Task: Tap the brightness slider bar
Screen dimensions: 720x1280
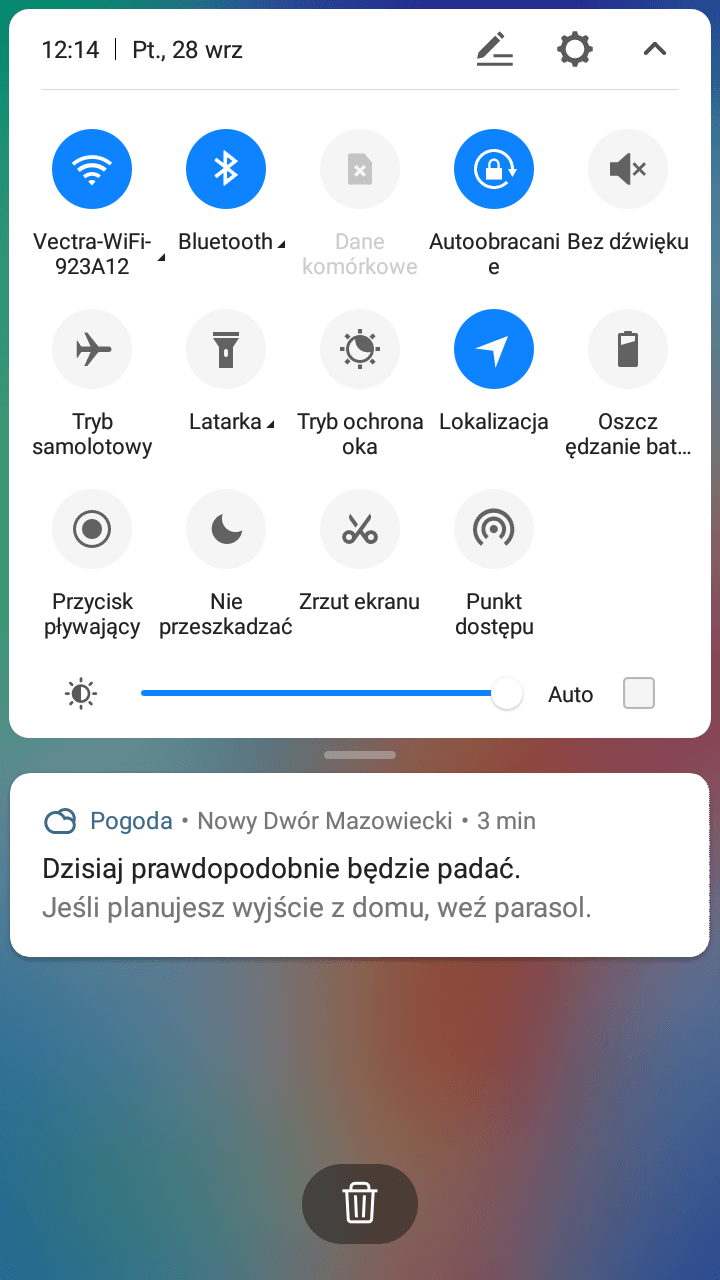Action: 320,693
